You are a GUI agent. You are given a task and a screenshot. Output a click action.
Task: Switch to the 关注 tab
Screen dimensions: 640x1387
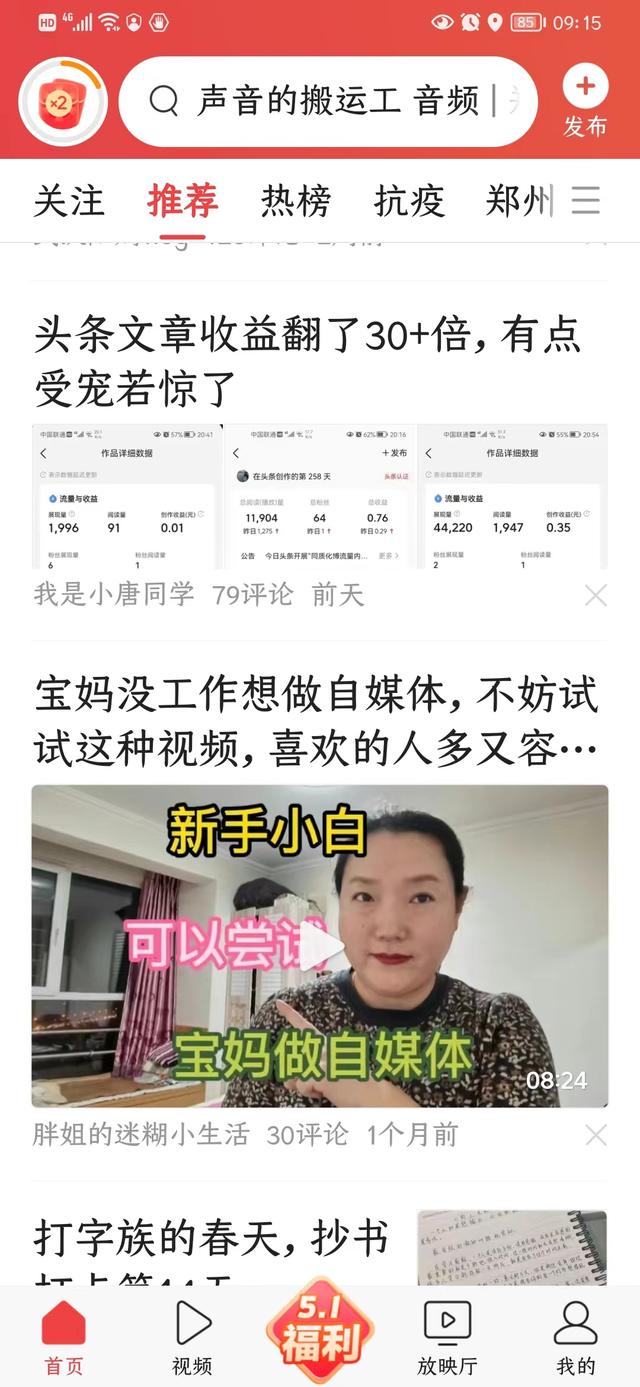tap(69, 201)
